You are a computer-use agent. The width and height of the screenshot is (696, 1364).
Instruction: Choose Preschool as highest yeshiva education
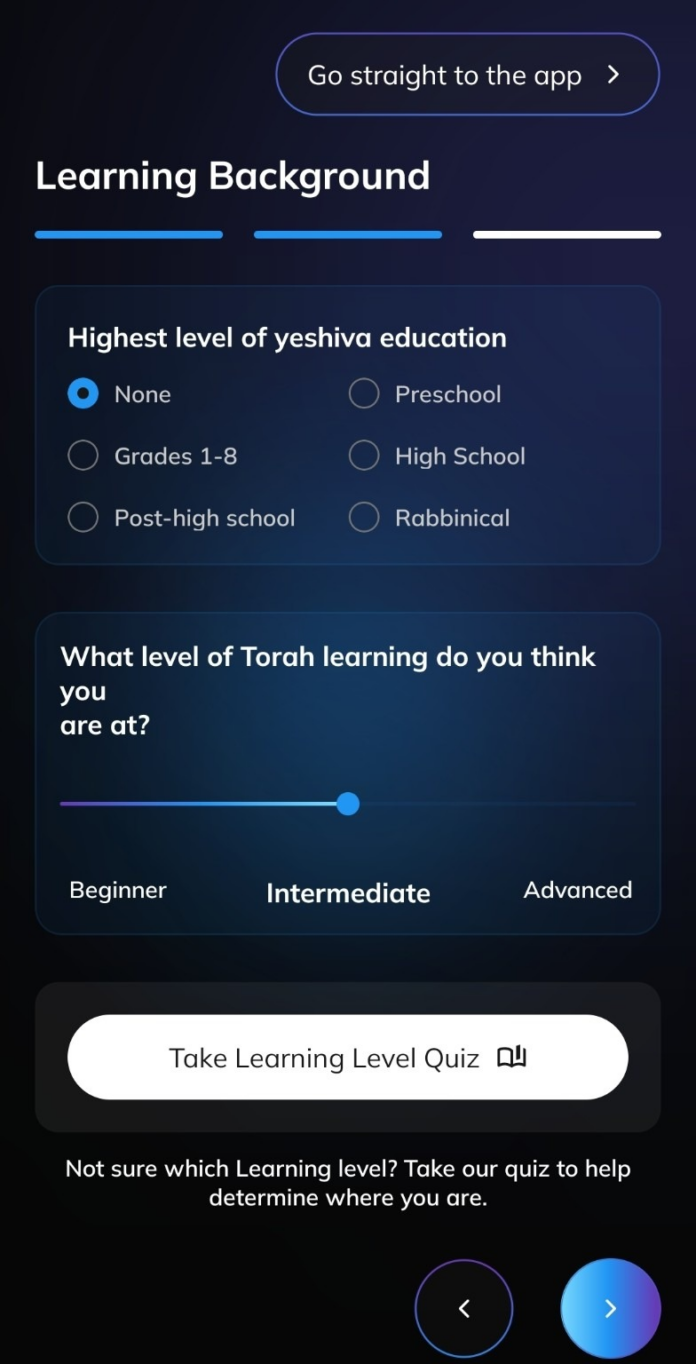[364, 394]
